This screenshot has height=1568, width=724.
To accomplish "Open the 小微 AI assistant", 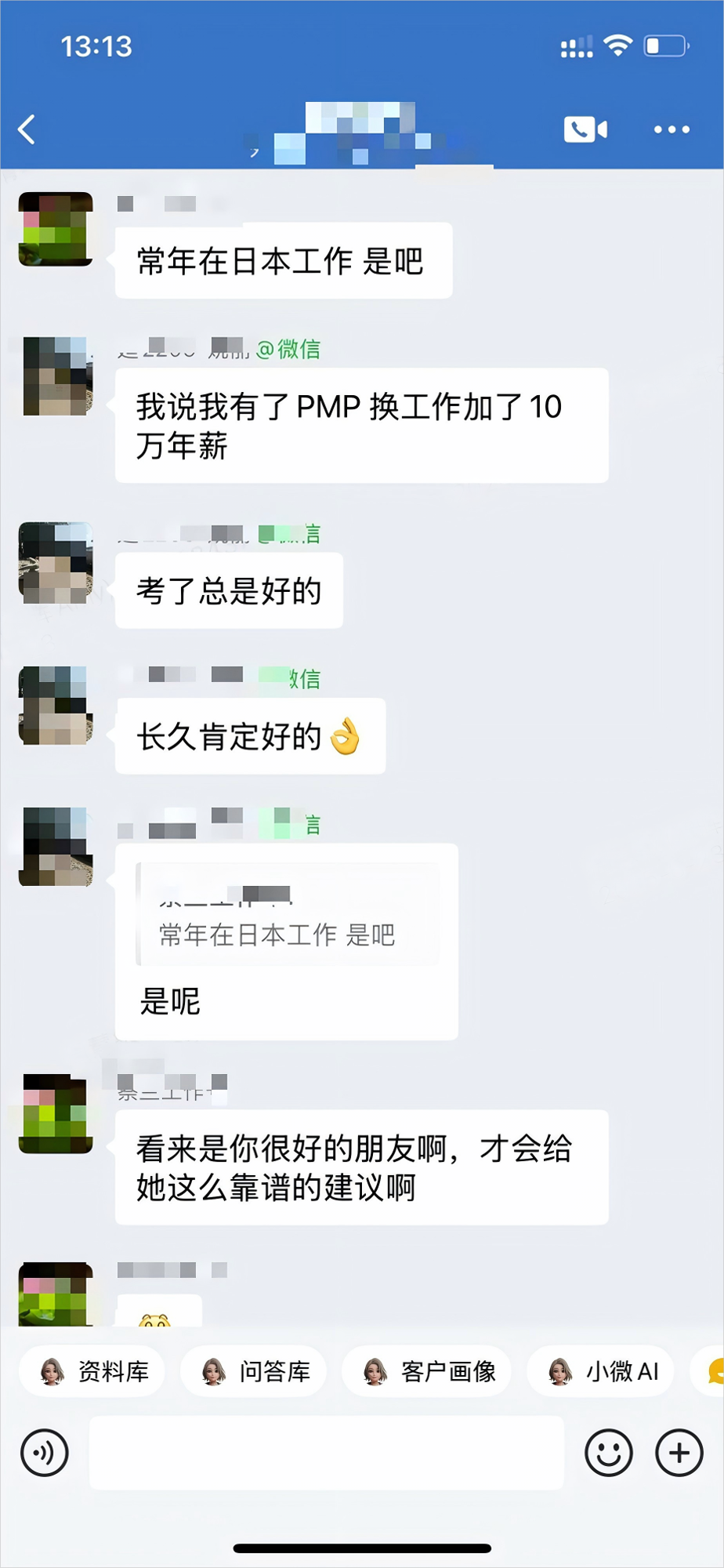I will pos(601,1371).
